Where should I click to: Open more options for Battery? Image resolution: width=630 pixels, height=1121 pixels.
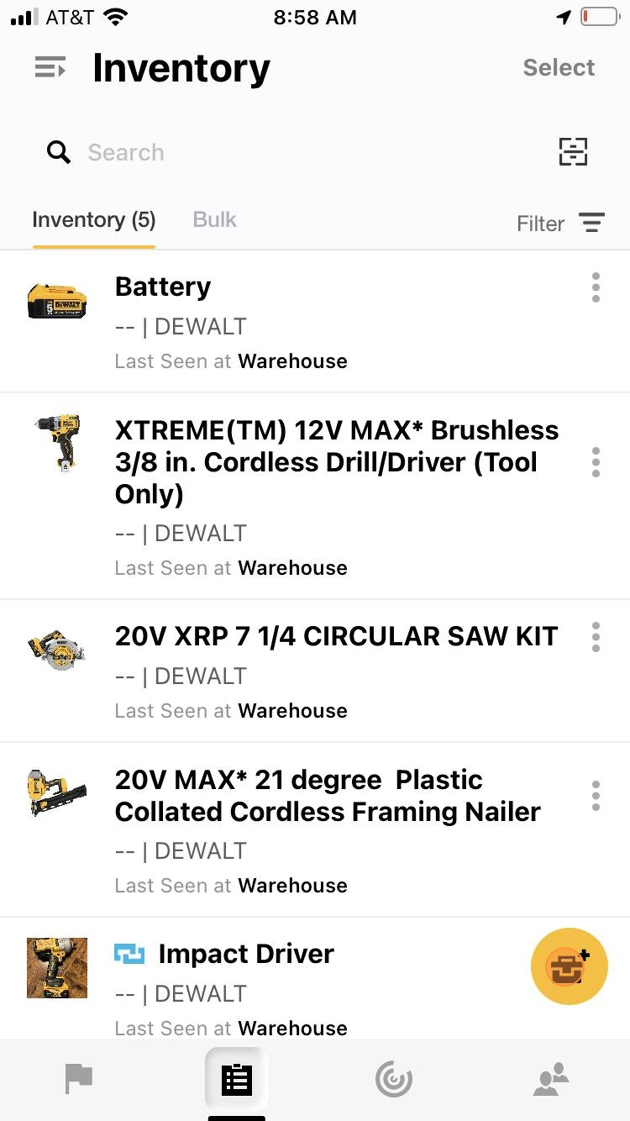tap(596, 287)
